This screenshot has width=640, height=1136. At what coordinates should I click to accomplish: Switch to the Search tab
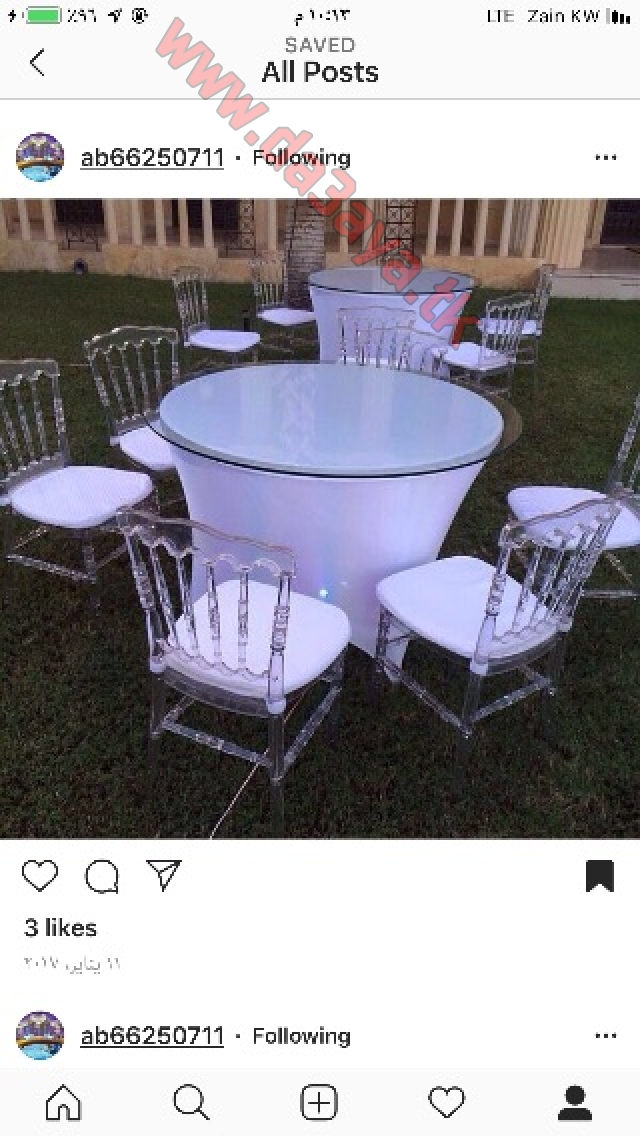(191, 1103)
